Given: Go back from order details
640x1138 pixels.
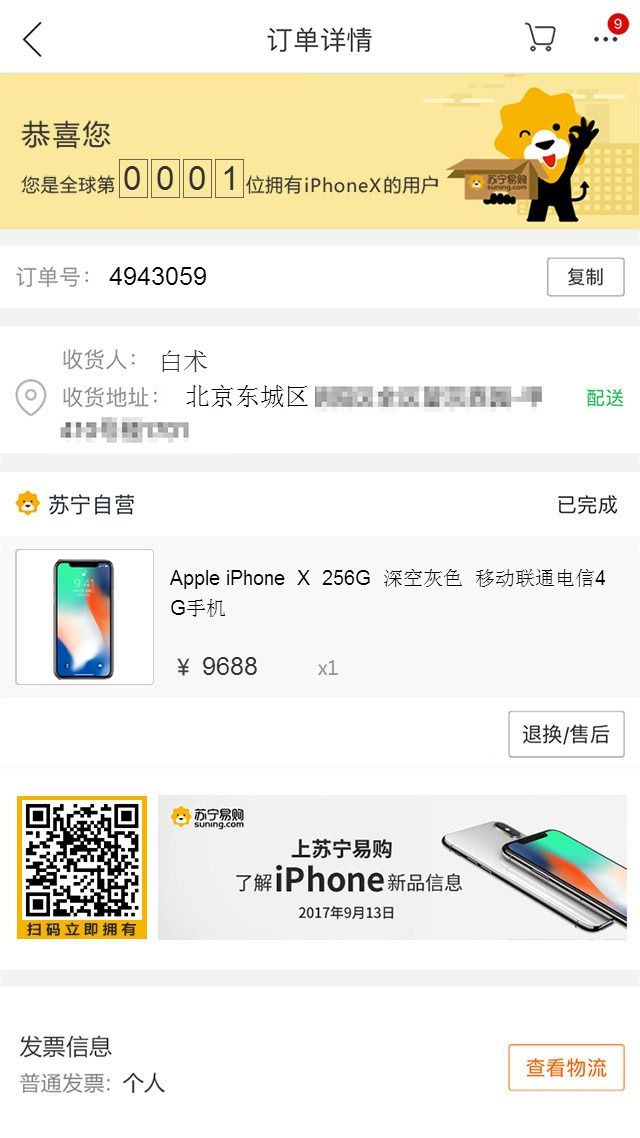Looking at the screenshot, I should click(x=33, y=40).
